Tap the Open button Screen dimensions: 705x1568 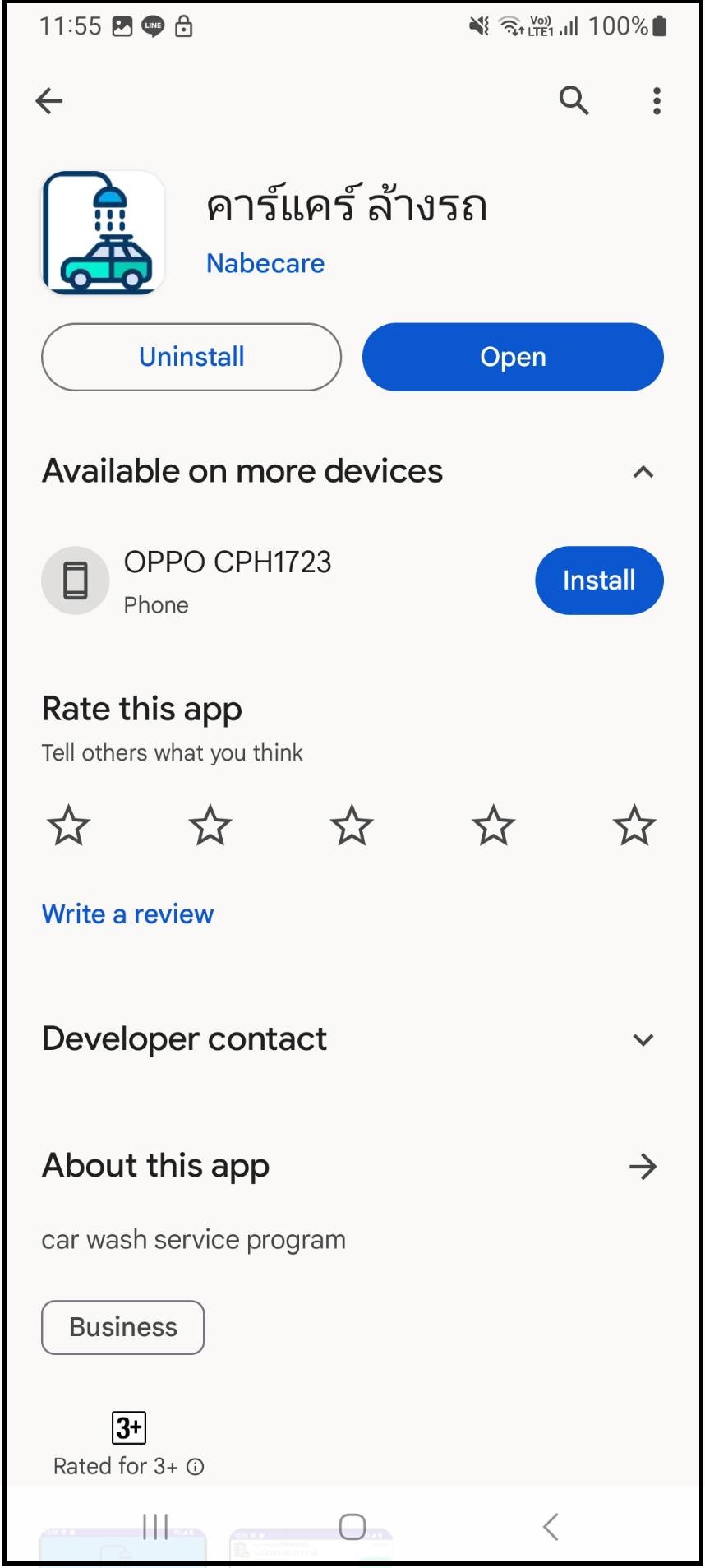pyautogui.click(x=513, y=357)
